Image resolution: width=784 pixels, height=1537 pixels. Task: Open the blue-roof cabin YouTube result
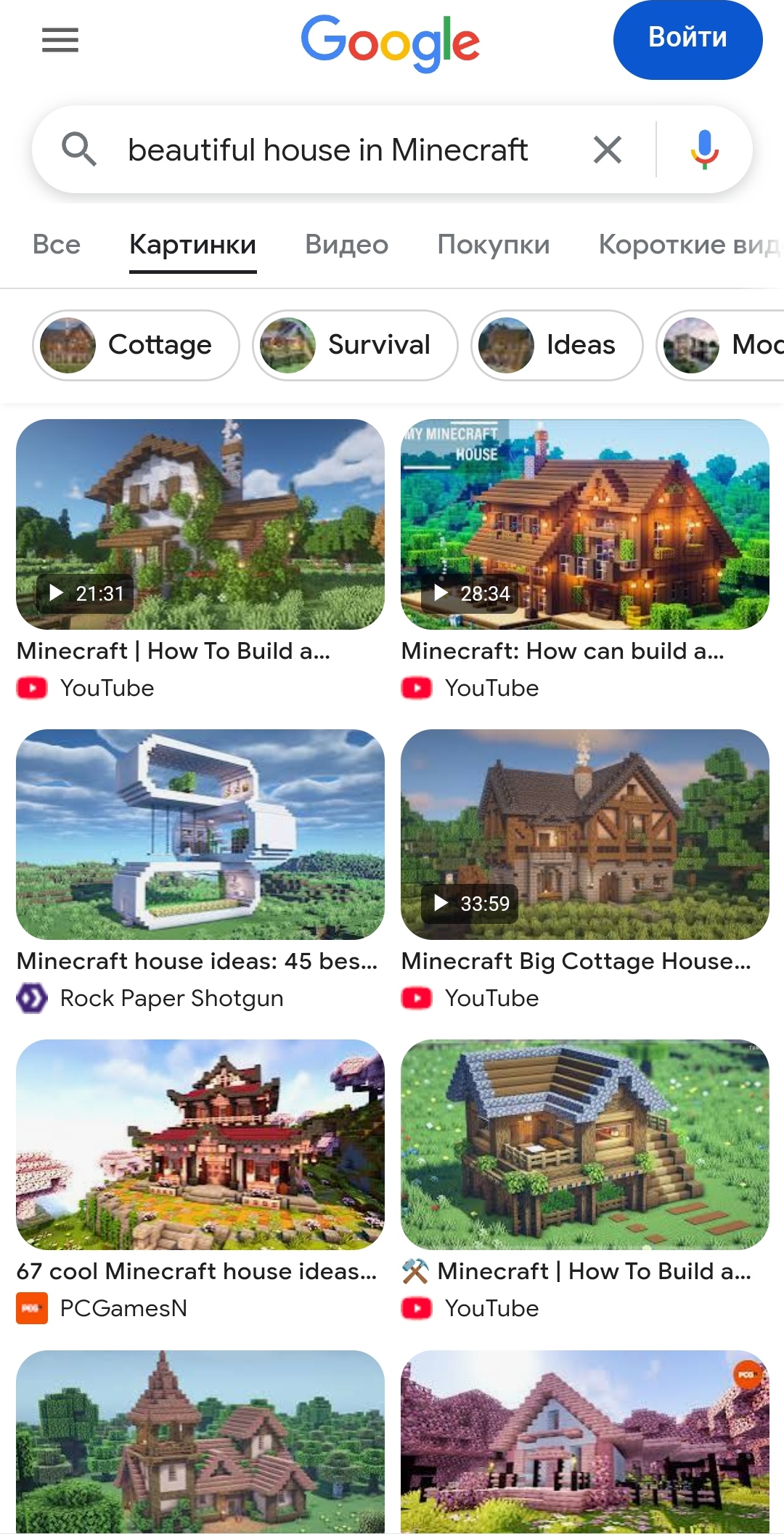coord(585,1145)
